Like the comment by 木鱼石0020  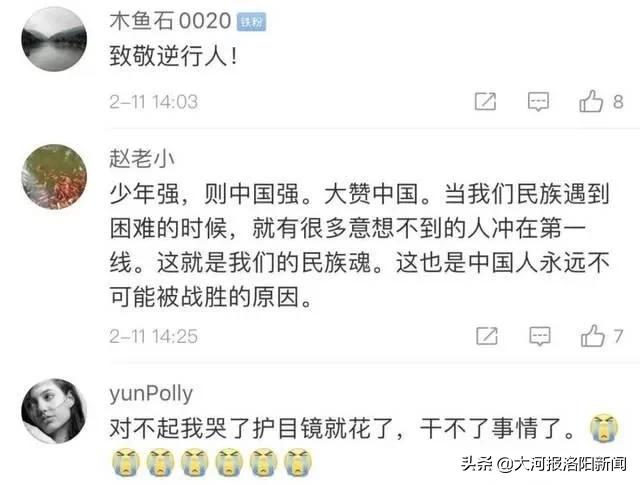[x=592, y=101]
